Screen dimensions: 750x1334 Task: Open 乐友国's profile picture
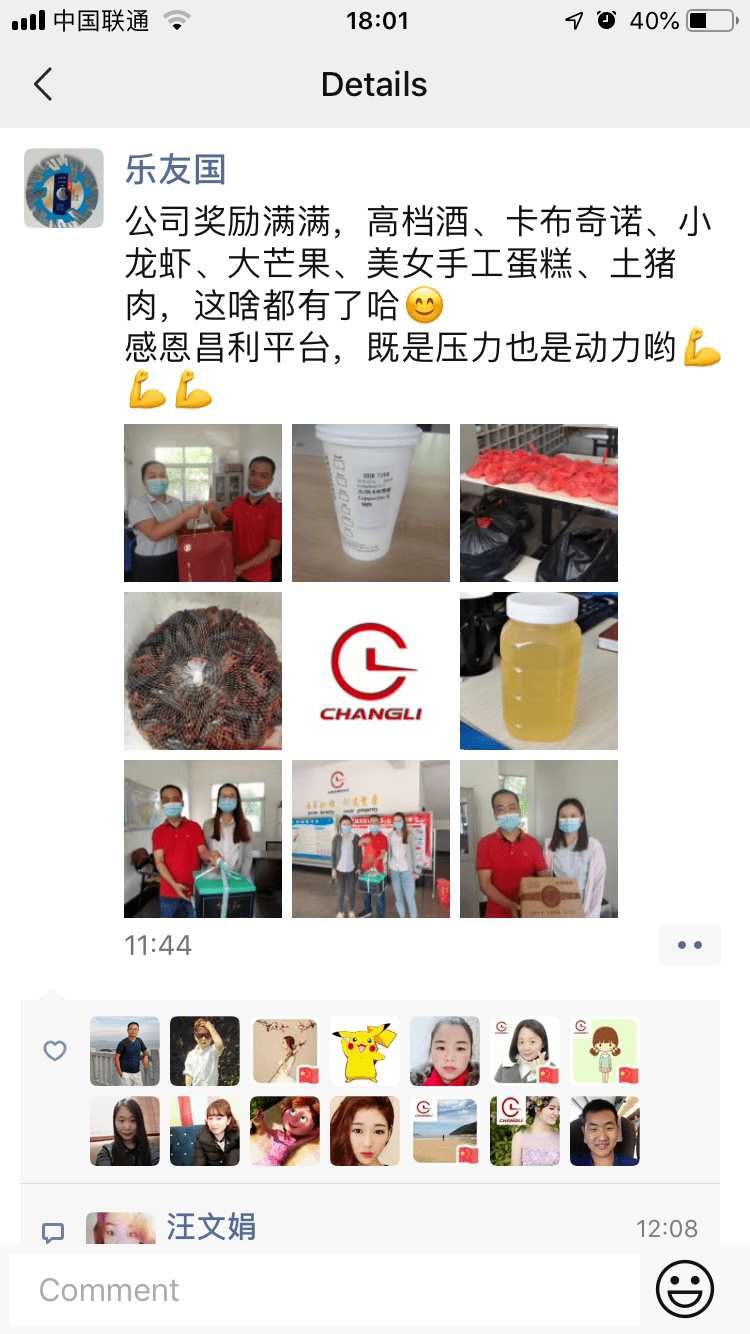(x=64, y=188)
